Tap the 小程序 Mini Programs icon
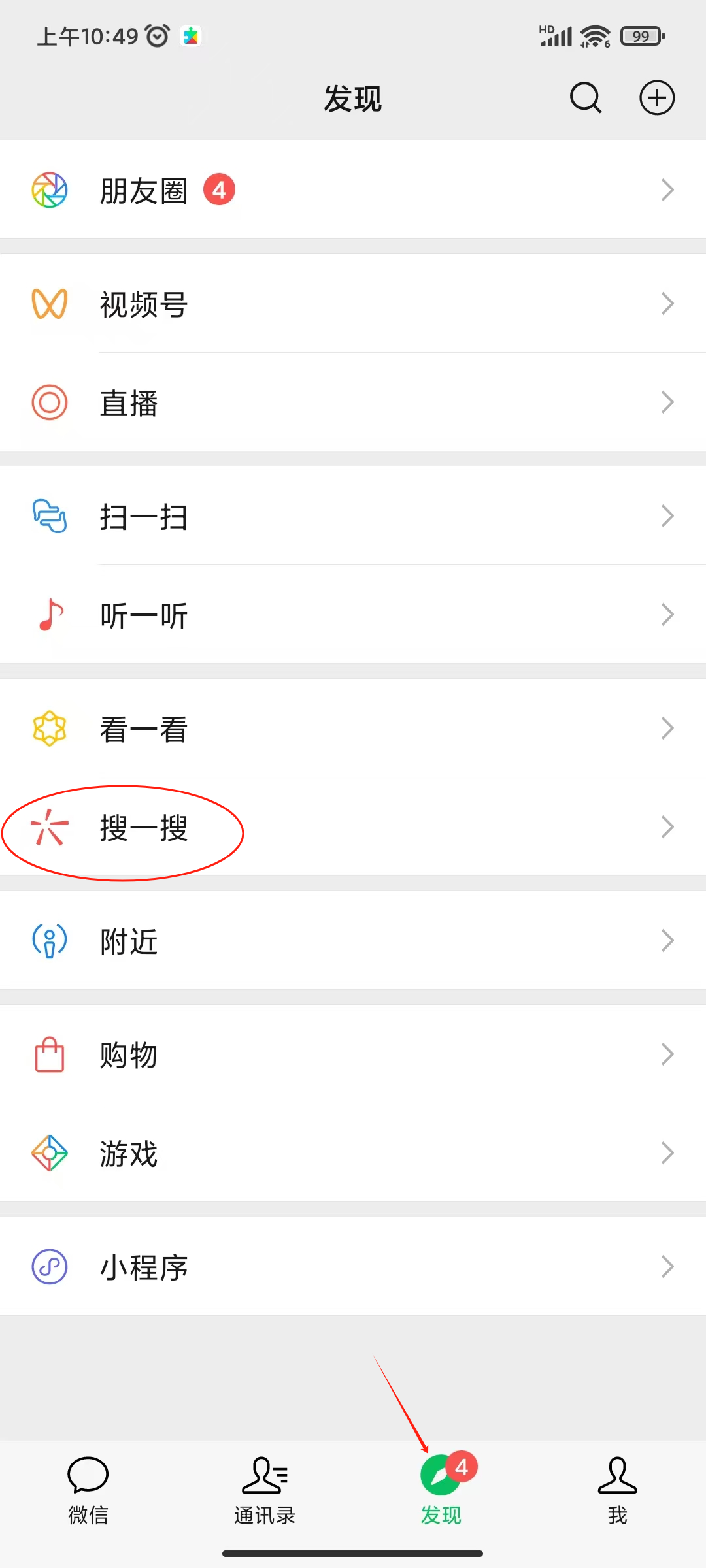The height and width of the screenshot is (1568, 706). (x=49, y=1266)
